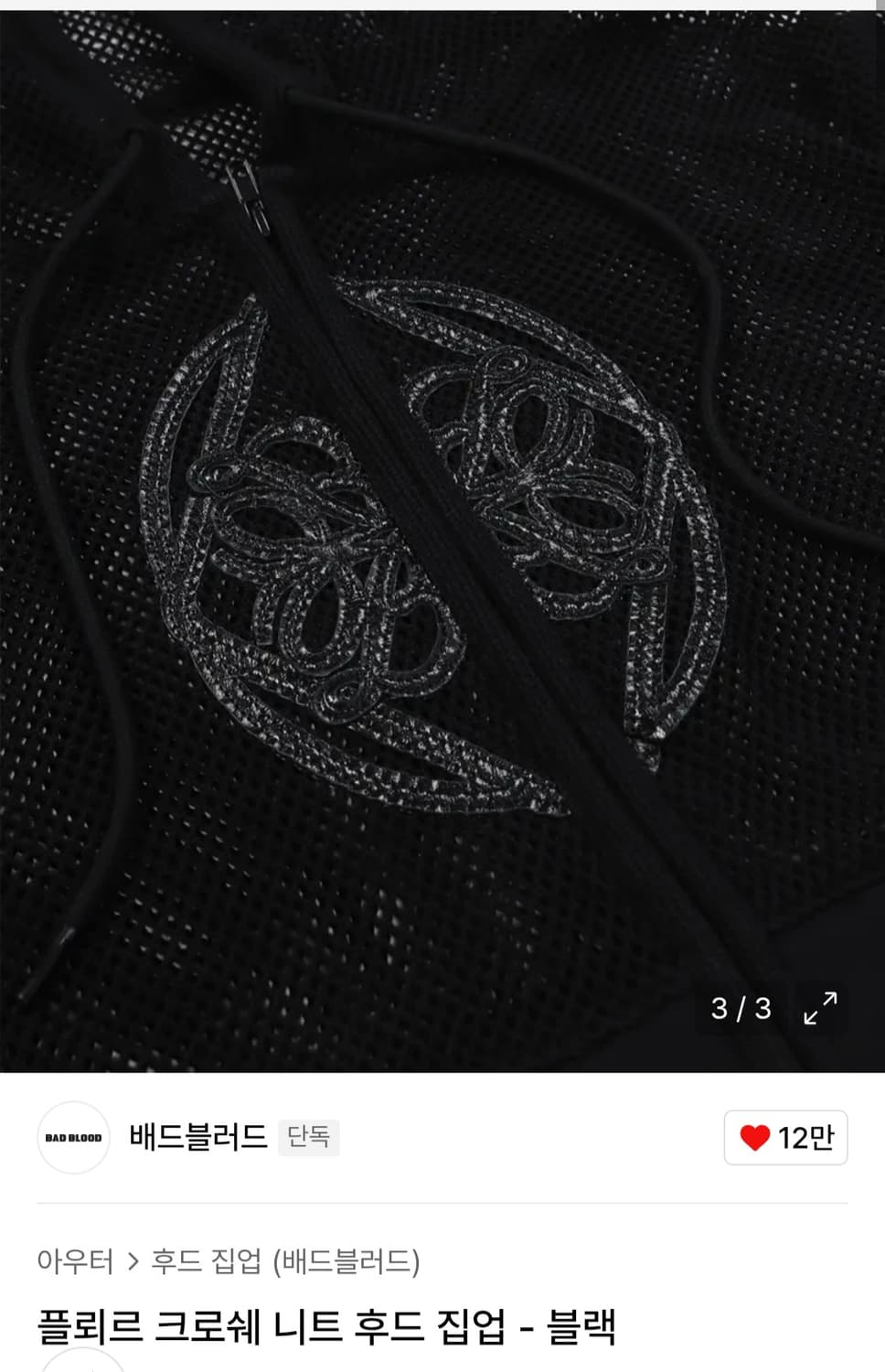The height and width of the screenshot is (1372, 885).
Task: Open the BAD BLOOD brand logo circle
Action: tap(72, 1135)
